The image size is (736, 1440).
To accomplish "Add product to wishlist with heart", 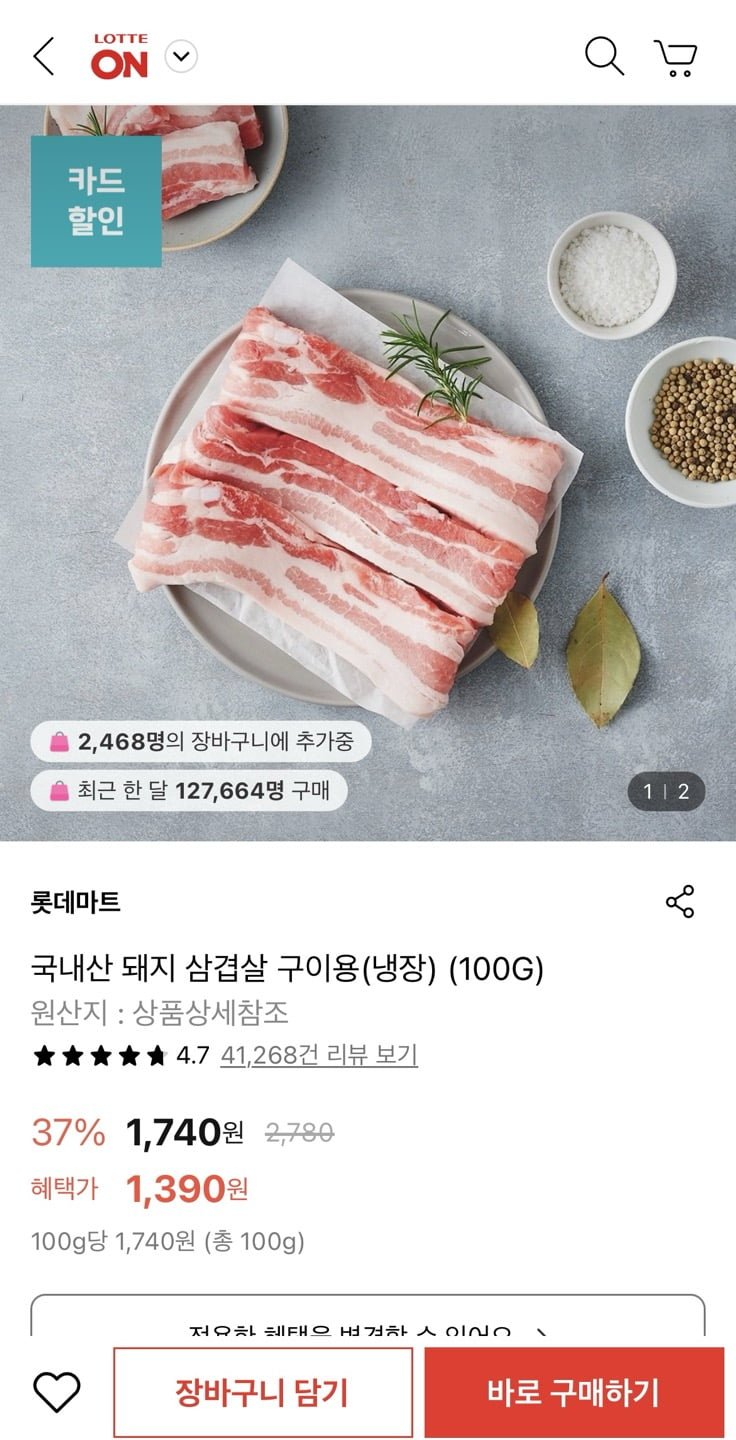I will click(x=57, y=1392).
